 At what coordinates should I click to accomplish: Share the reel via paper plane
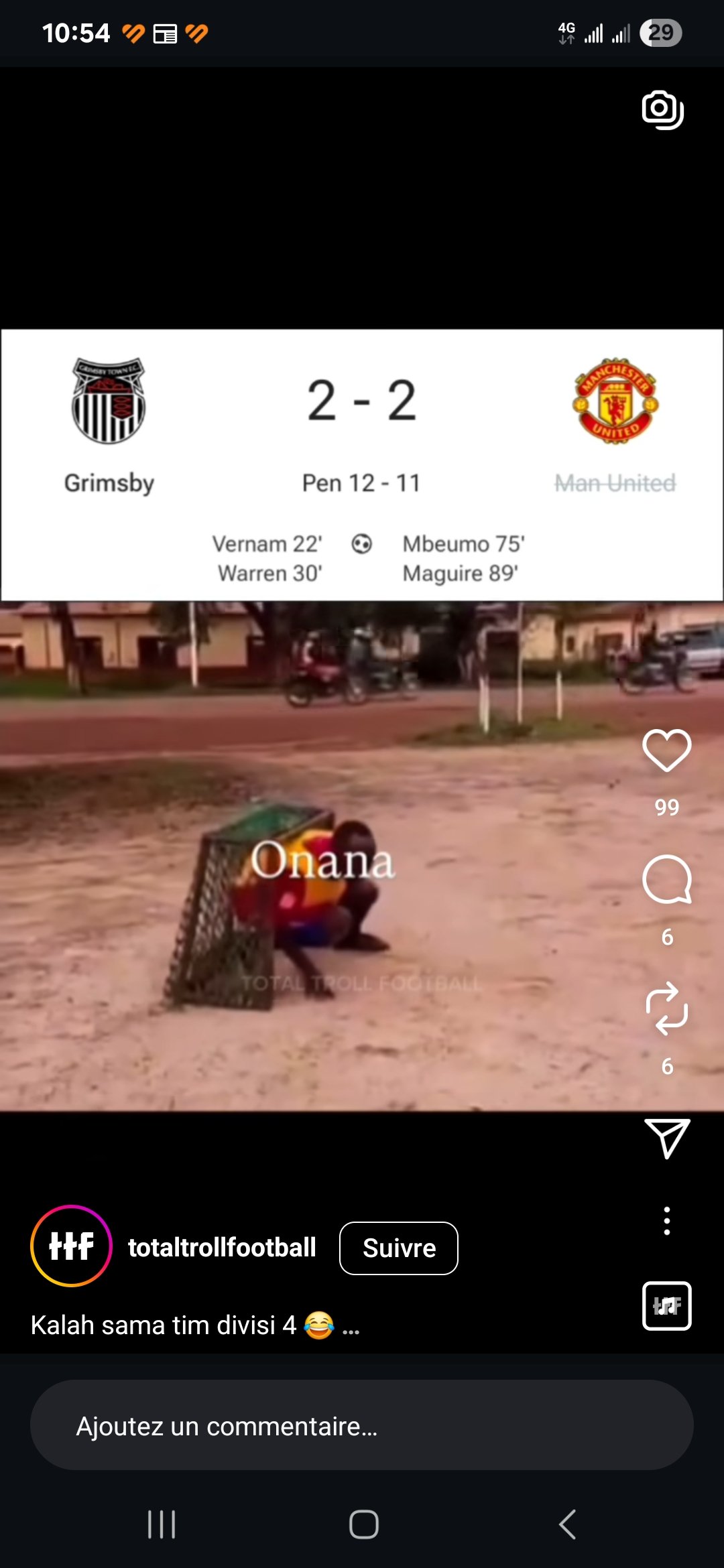click(x=666, y=1138)
